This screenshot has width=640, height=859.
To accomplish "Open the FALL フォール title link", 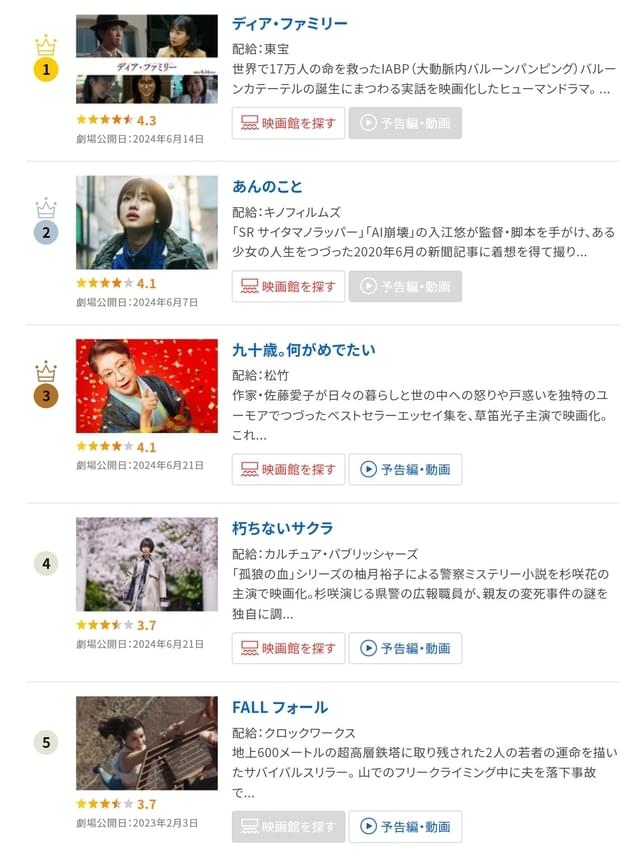I will 279,707.
